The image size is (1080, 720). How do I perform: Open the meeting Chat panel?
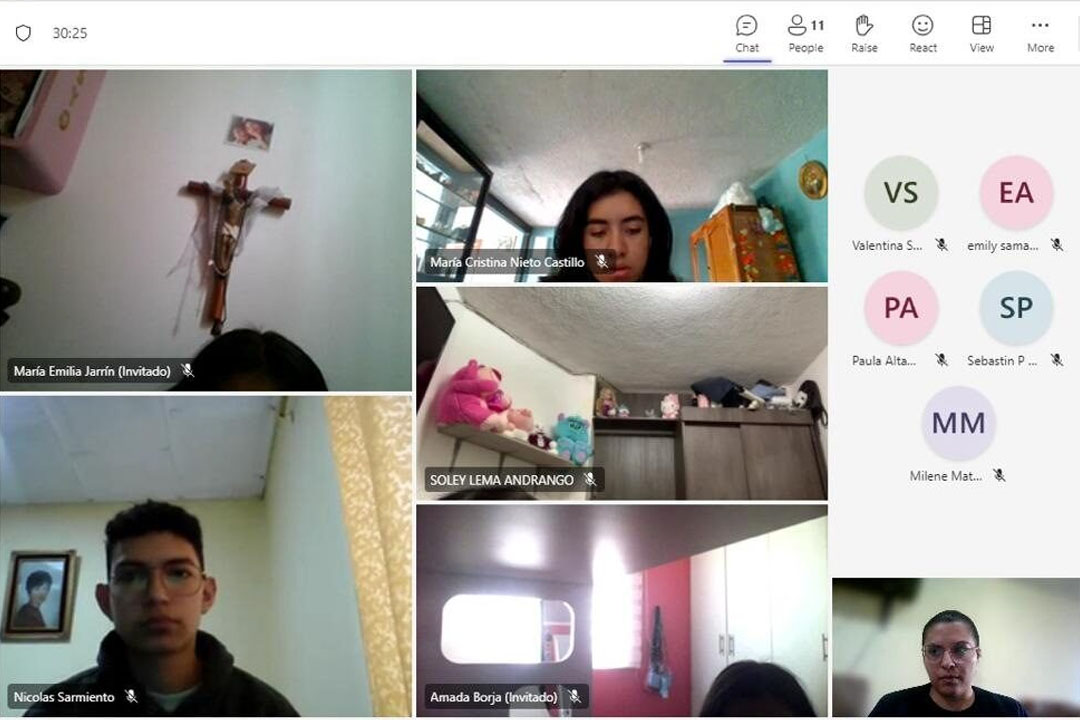click(747, 33)
